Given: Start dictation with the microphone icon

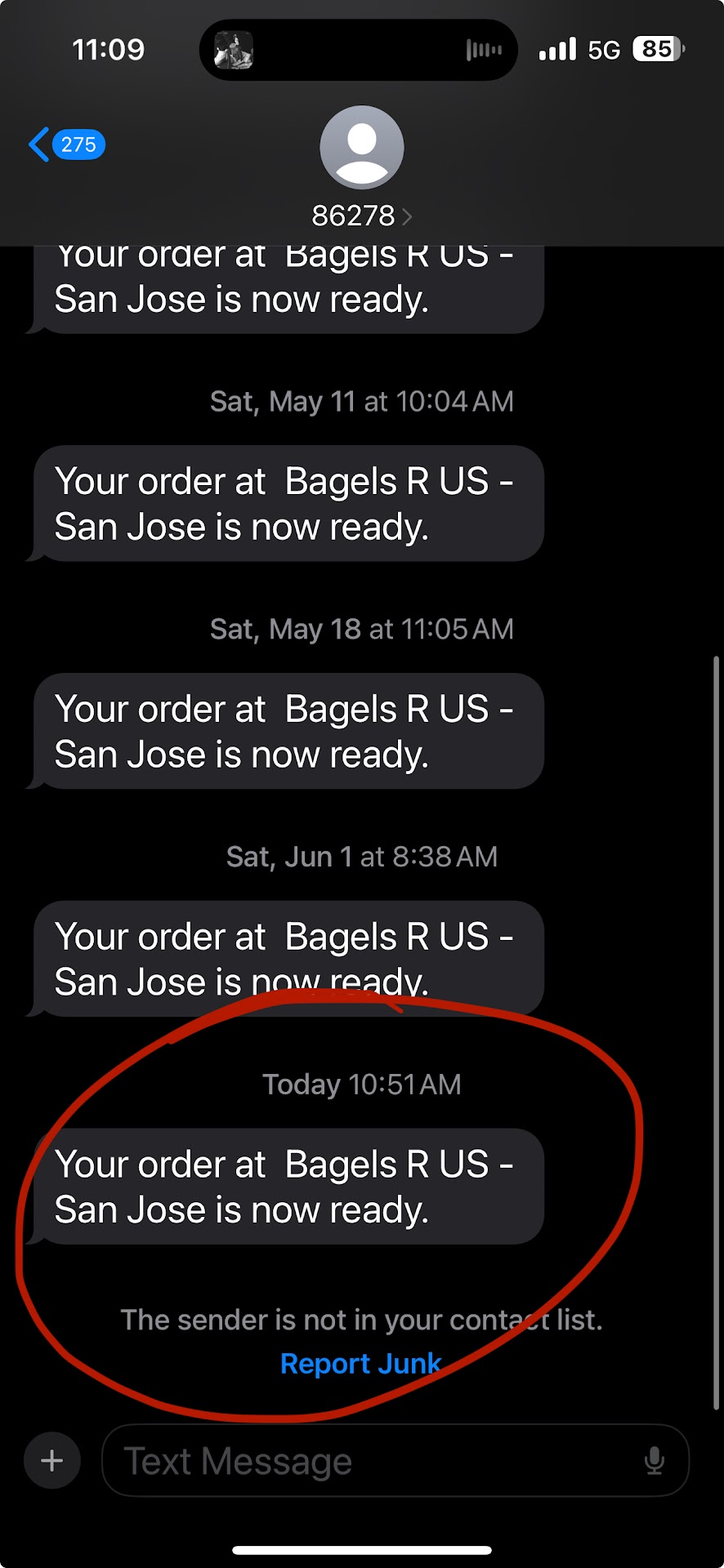Looking at the screenshot, I should coord(654,1460).
